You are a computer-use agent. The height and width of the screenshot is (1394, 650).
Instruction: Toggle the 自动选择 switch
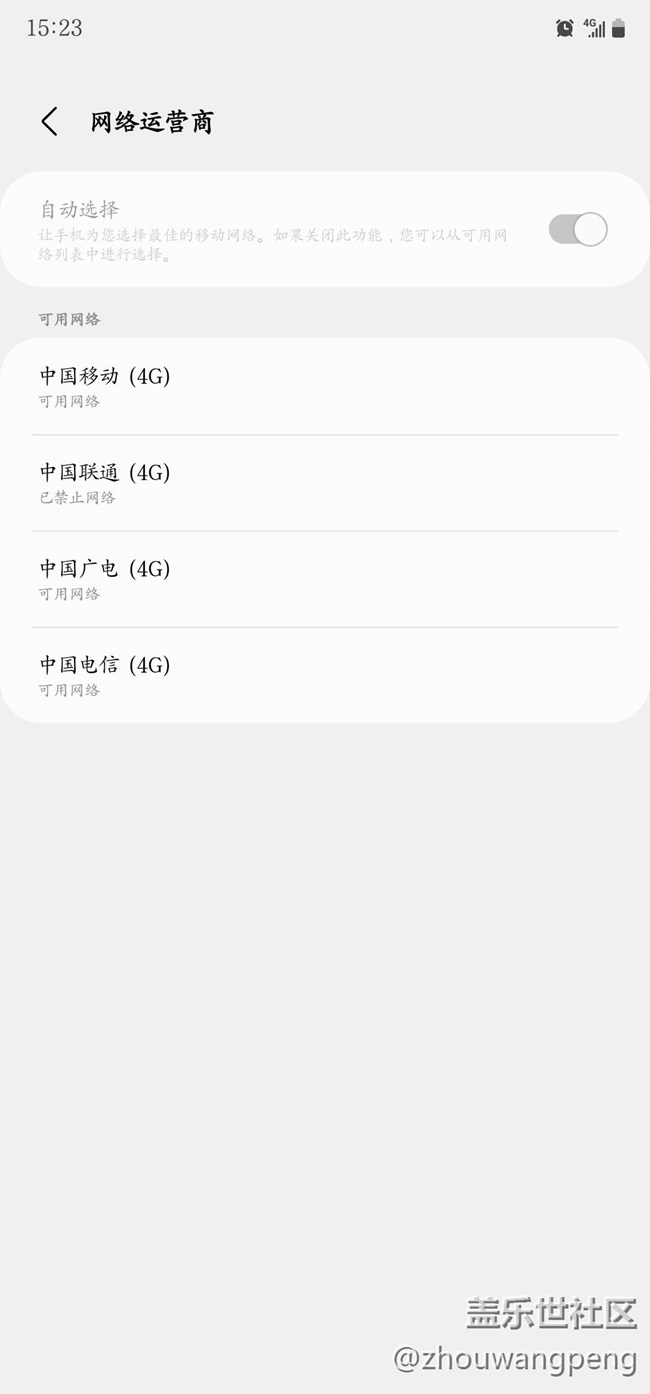[x=578, y=229]
